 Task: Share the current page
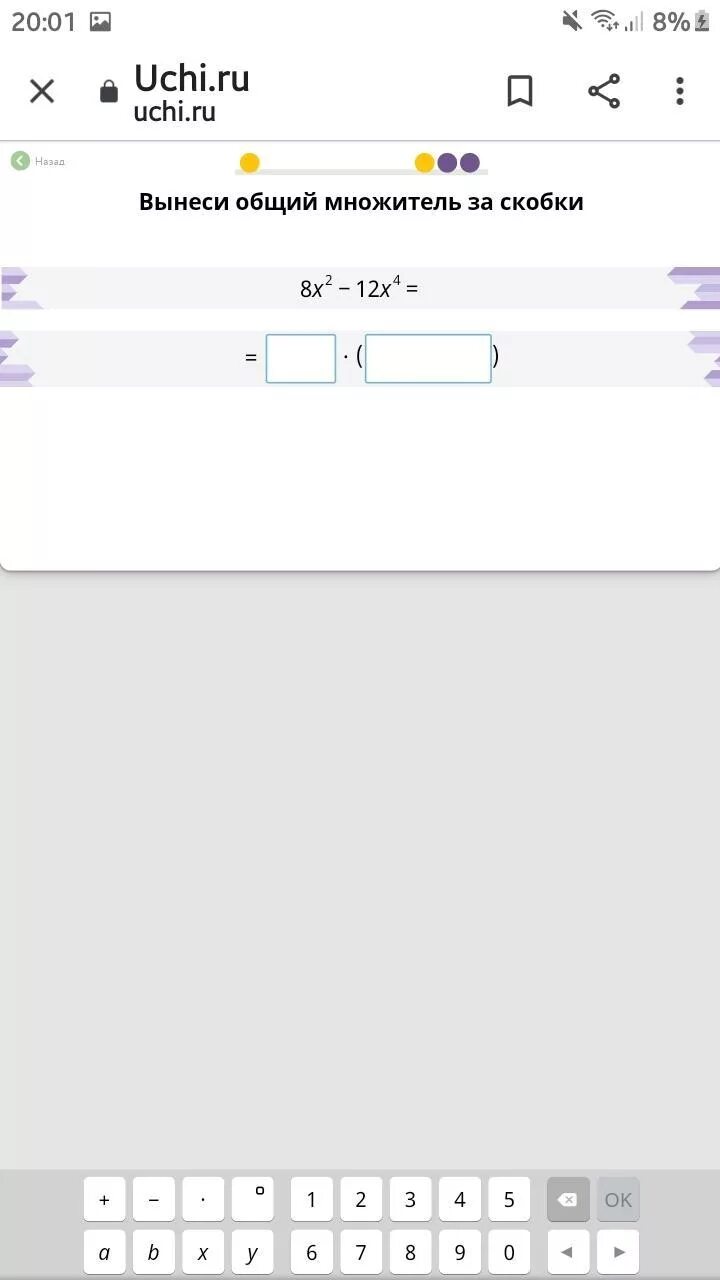(603, 92)
